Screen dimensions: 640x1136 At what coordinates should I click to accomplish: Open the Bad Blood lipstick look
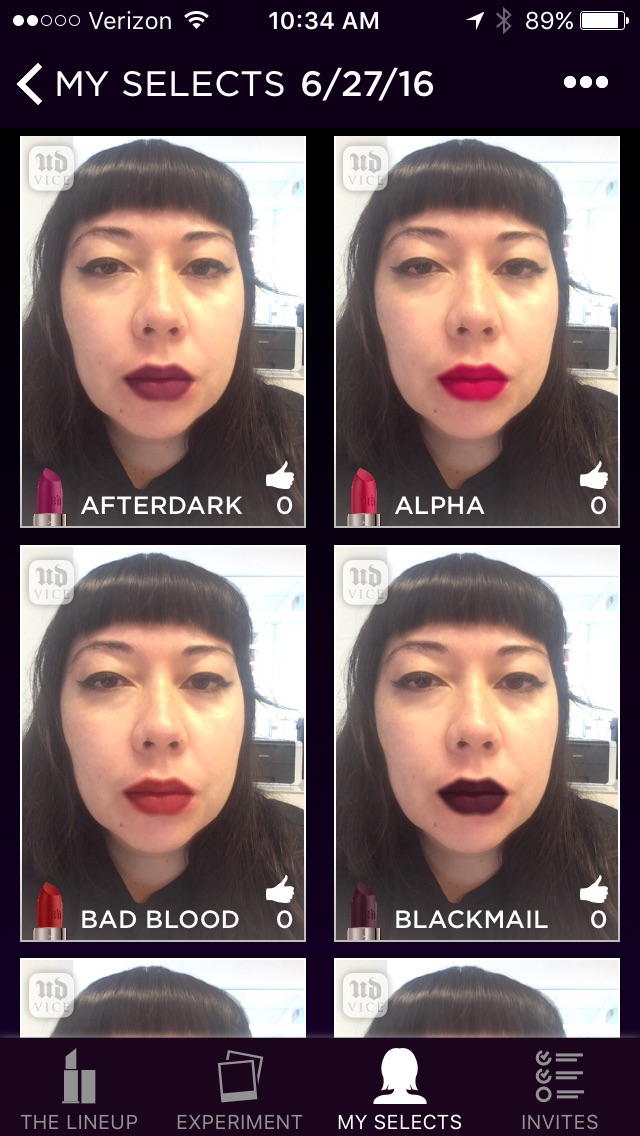point(163,743)
